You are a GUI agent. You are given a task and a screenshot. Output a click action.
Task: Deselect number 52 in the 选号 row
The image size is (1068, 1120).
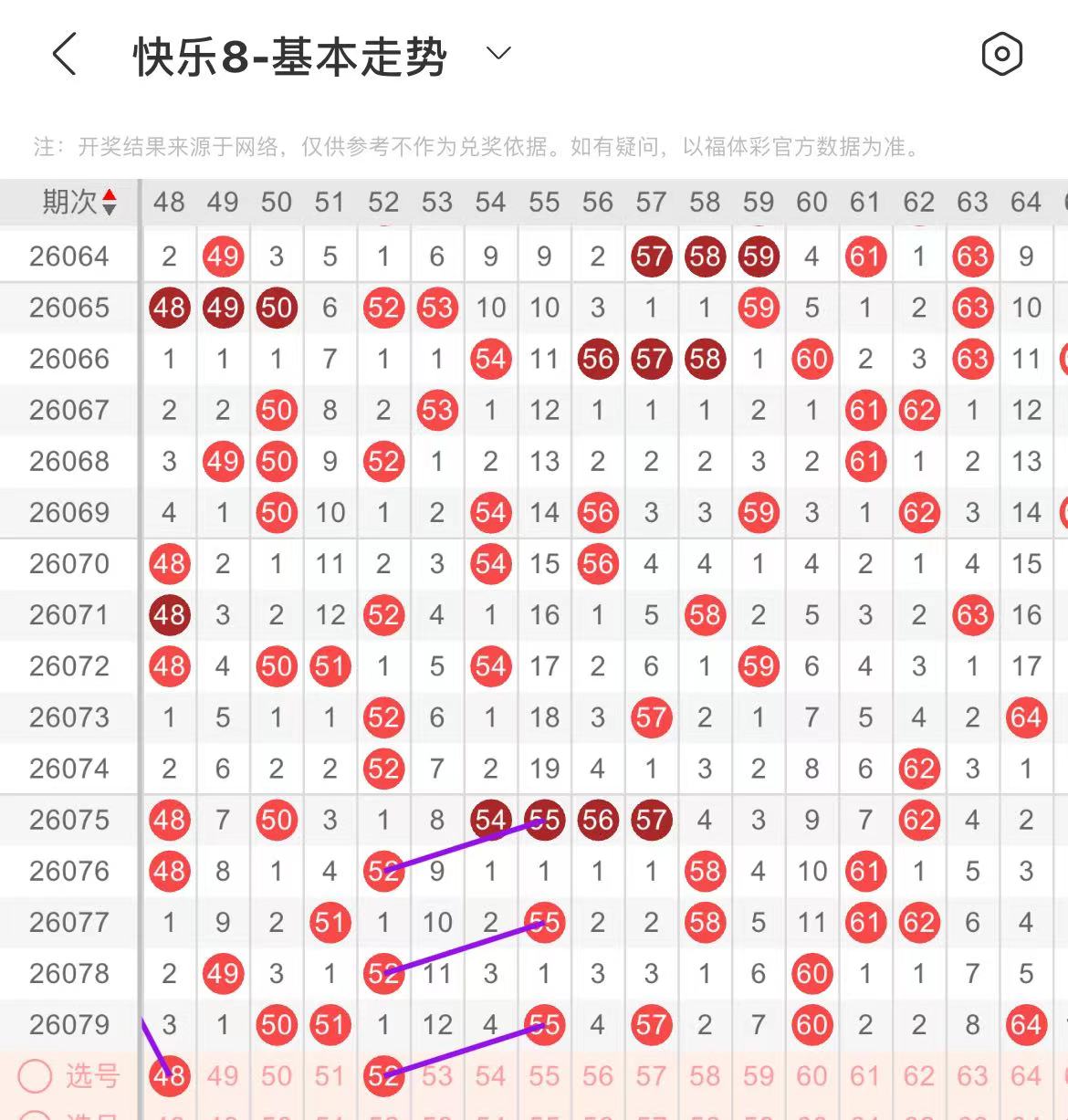point(383,1076)
